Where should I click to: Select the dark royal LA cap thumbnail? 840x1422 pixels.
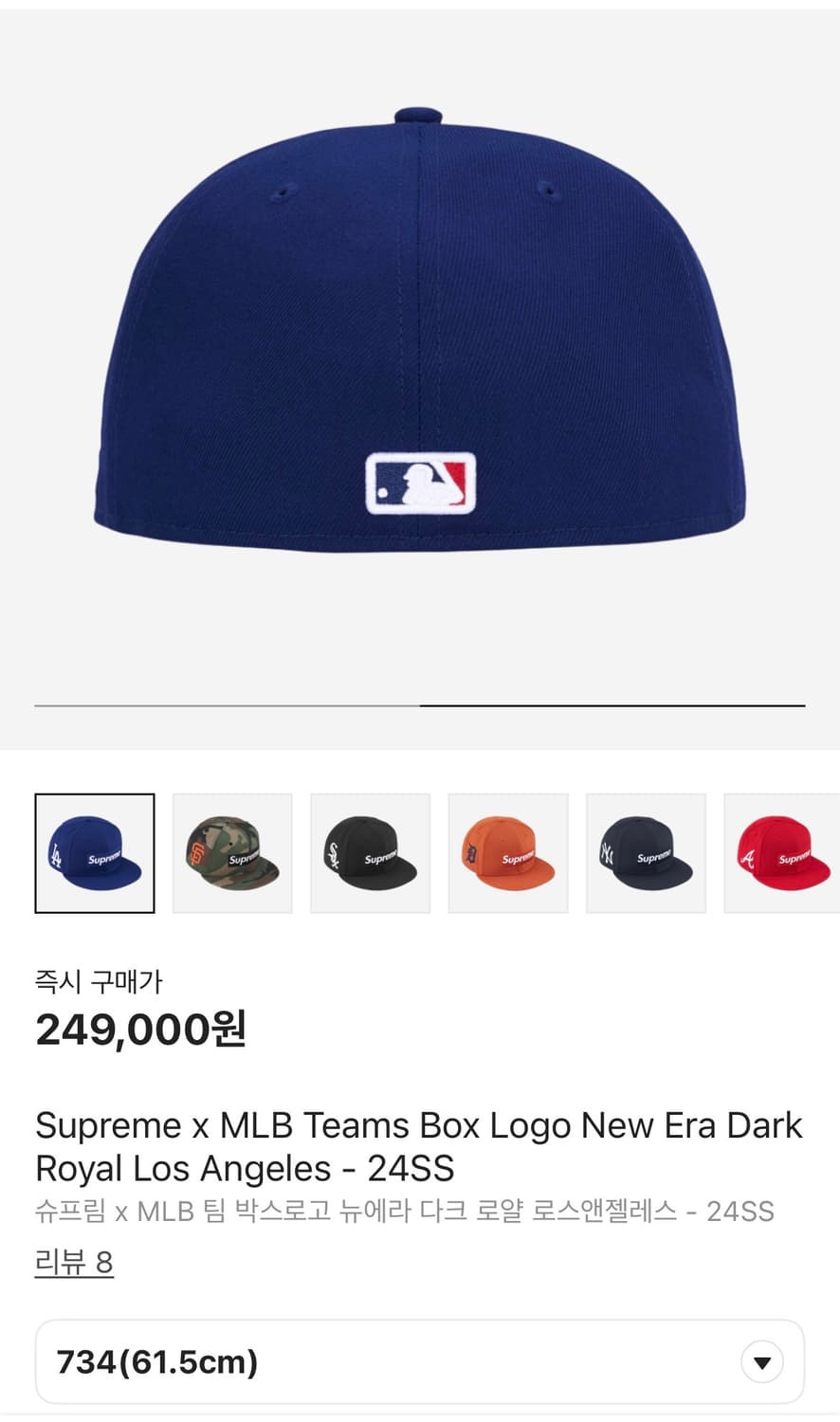(94, 851)
